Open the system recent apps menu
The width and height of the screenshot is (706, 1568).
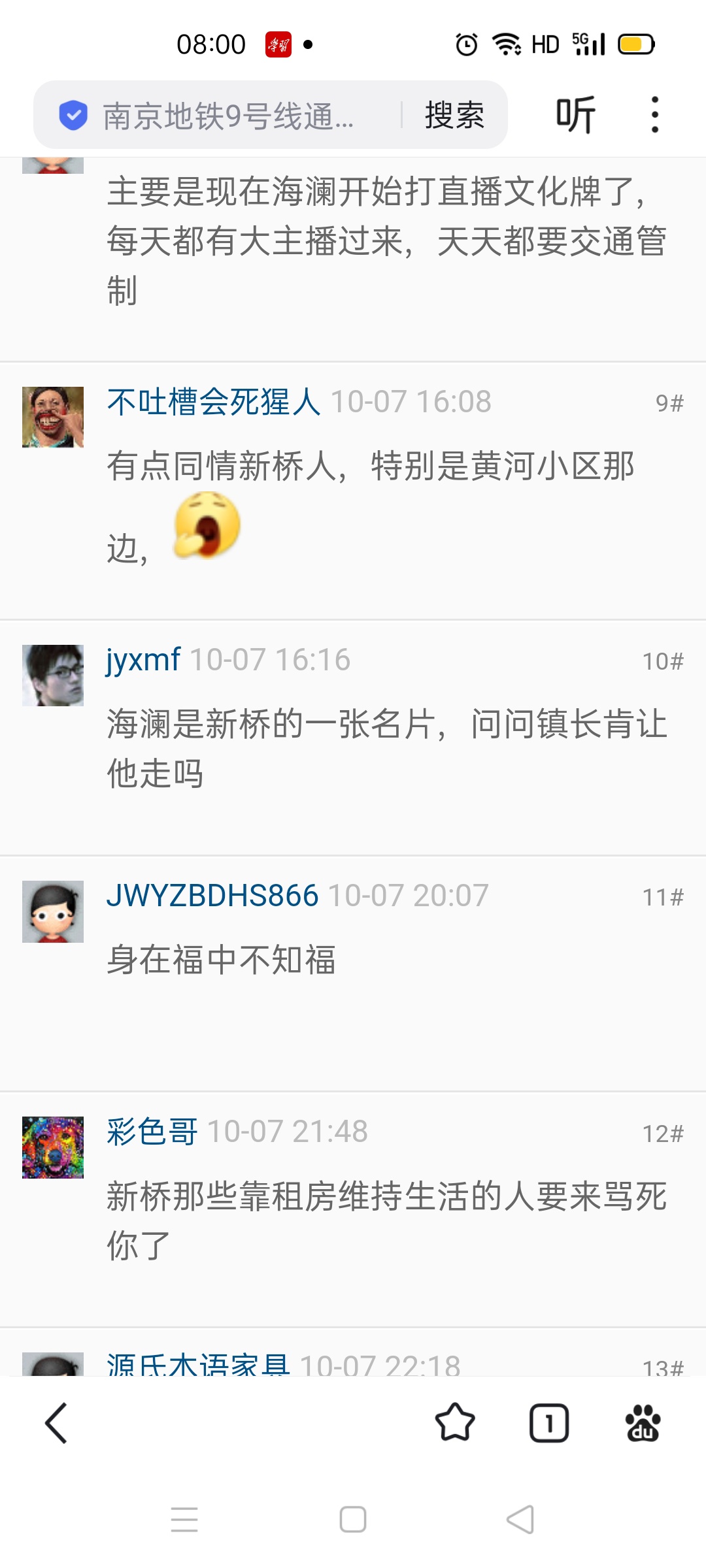coord(184,1520)
